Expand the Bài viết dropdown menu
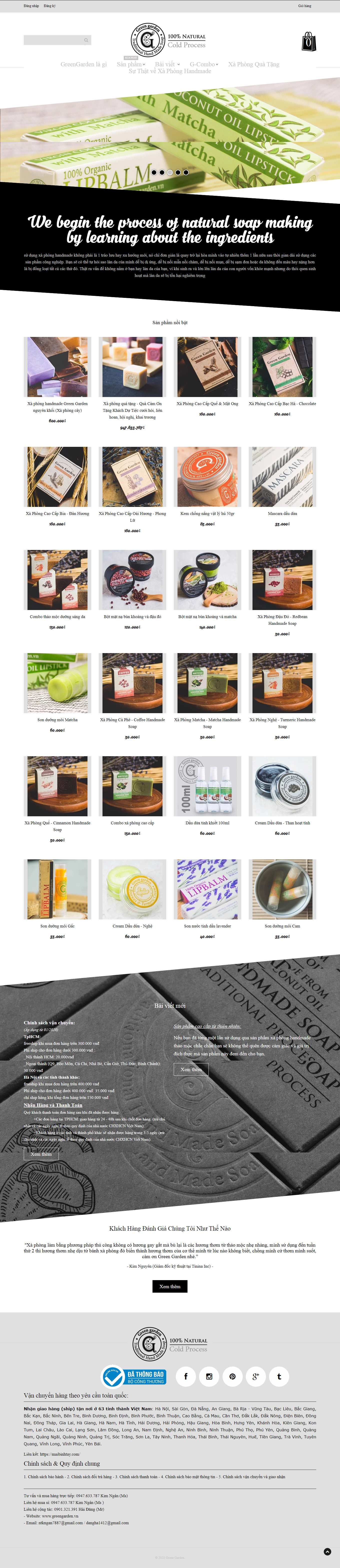 click(x=167, y=64)
